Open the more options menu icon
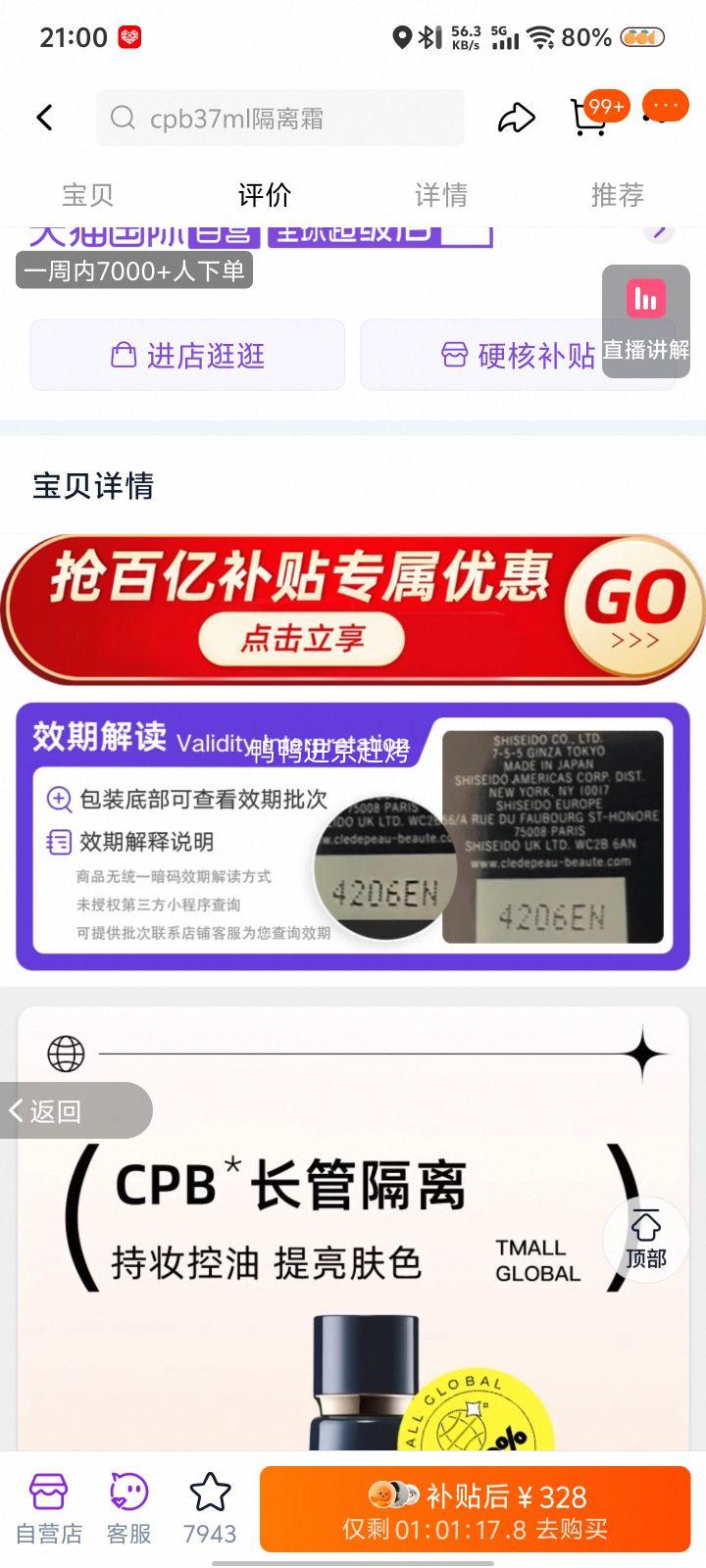 click(x=665, y=106)
